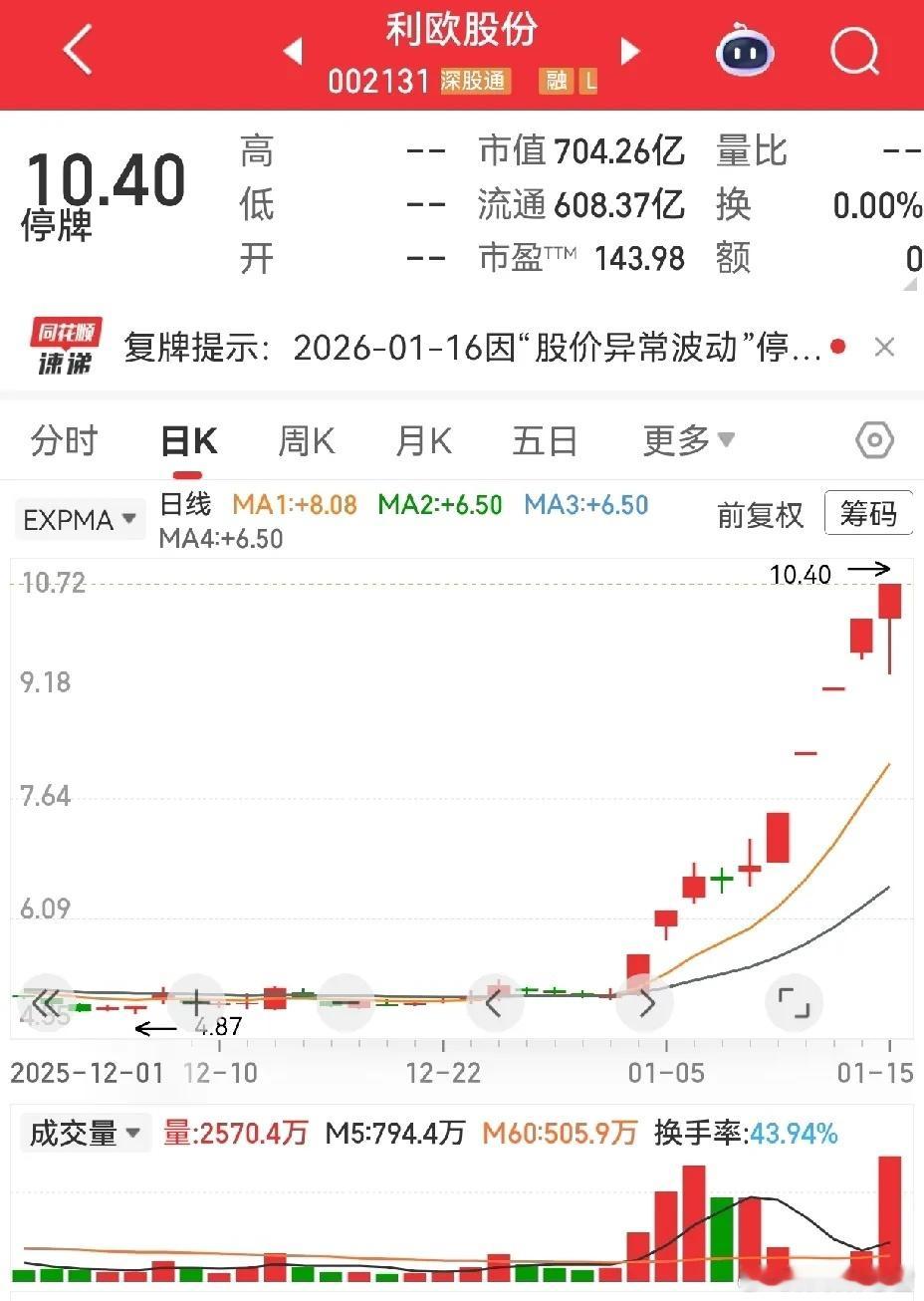Image resolution: width=924 pixels, height=1301 pixels.
Task: Switch to the 月K tab
Action: point(423,440)
